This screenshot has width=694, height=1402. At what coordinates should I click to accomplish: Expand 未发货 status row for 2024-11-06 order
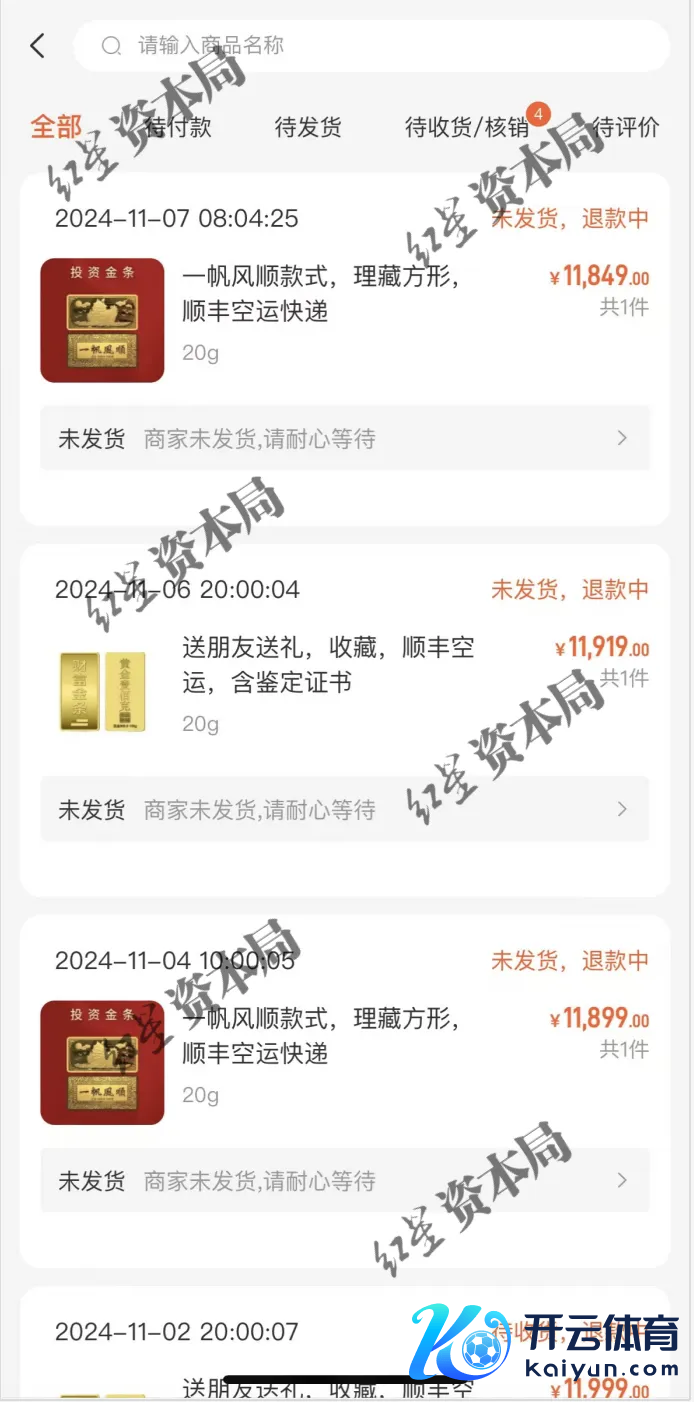click(344, 809)
